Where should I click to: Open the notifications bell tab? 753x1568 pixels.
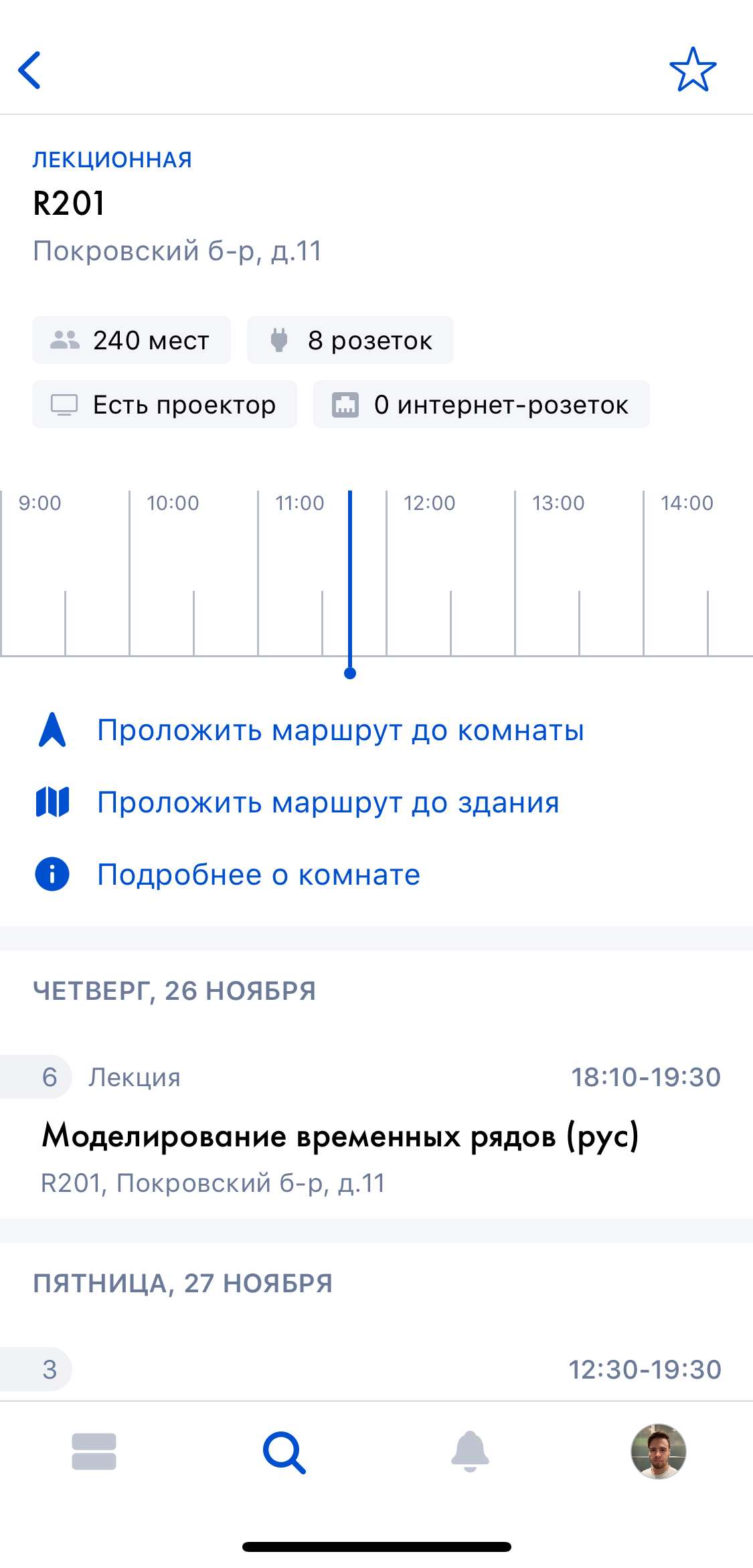pyautogui.click(x=470, y=1452)
